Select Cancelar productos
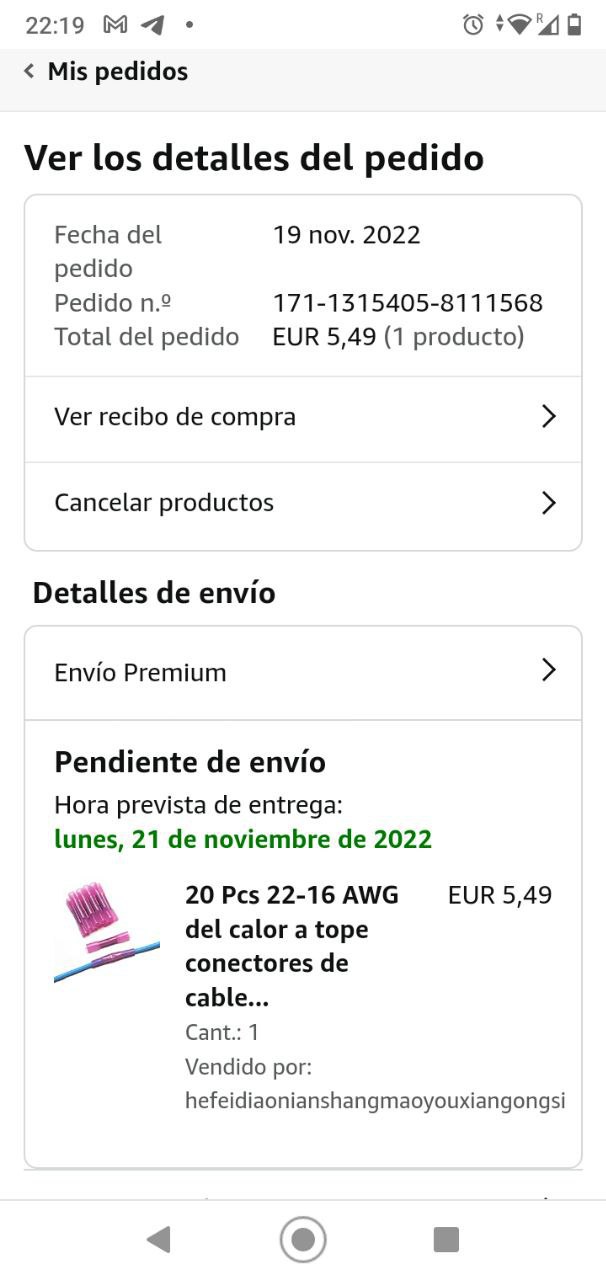Image resolution: width=606 pixels, height=1280 pixels. click(302, 503)
